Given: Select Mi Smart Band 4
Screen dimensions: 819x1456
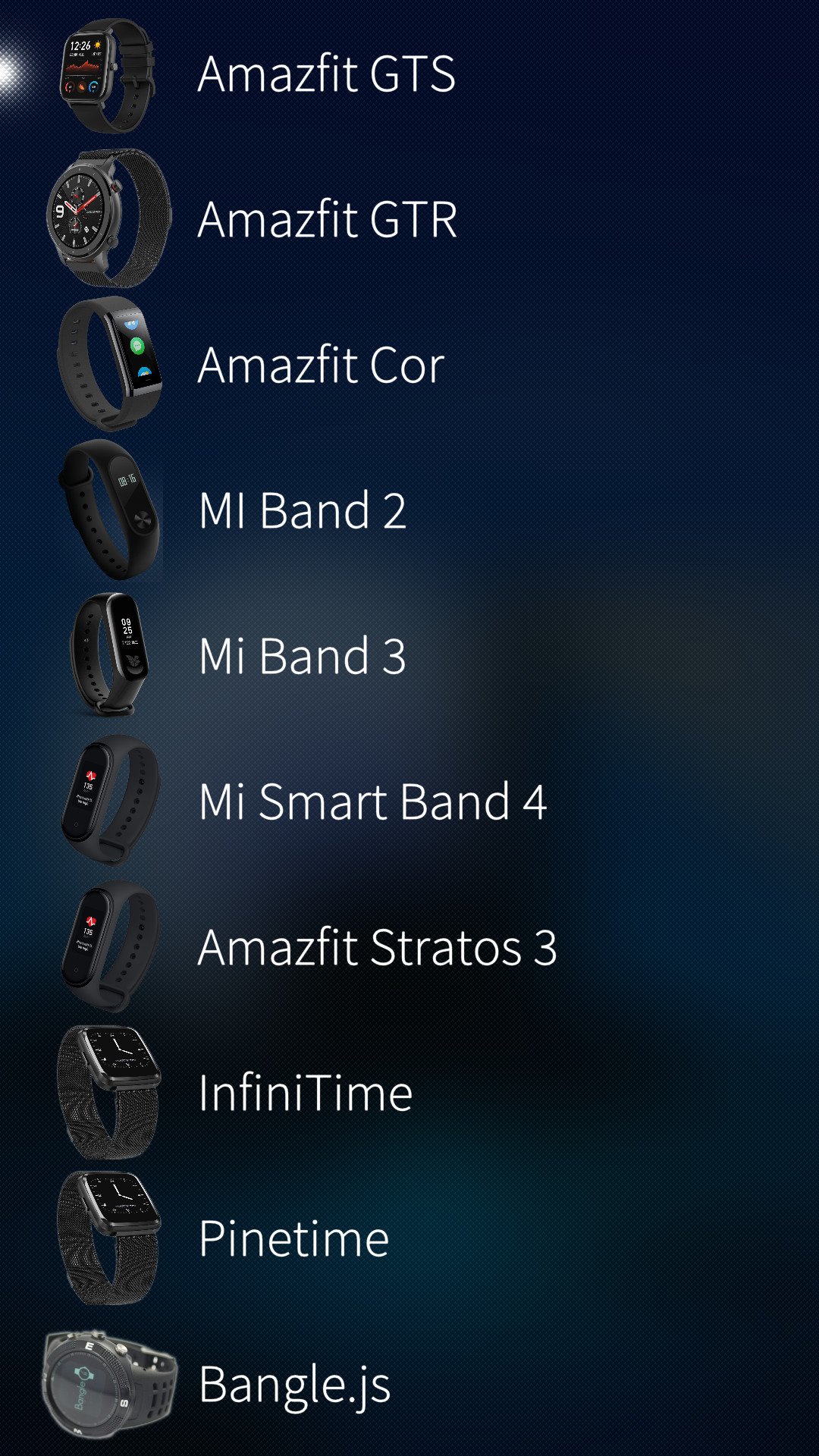Looking at the screenshot, I should tap(372, 802).
